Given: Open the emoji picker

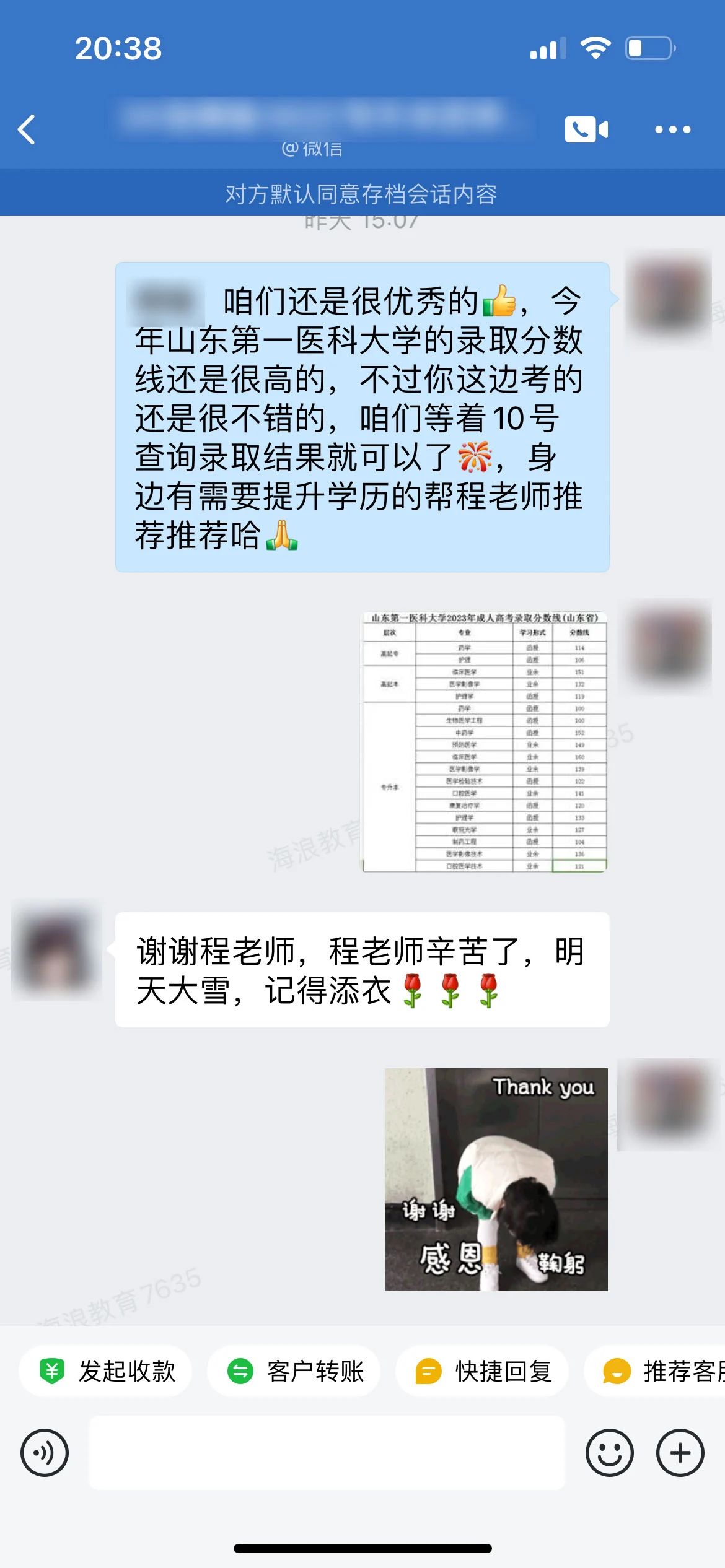Looking at the screenshot, I should pos(609,1453).
